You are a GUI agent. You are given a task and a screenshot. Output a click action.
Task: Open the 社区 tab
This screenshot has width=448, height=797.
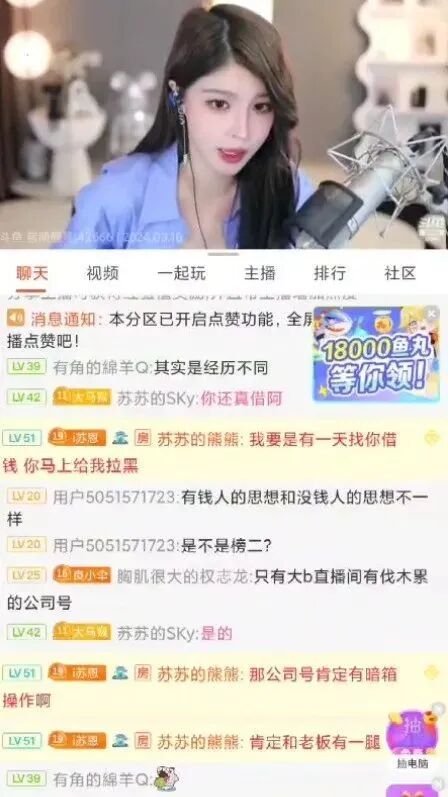click(x=400, y=273)
